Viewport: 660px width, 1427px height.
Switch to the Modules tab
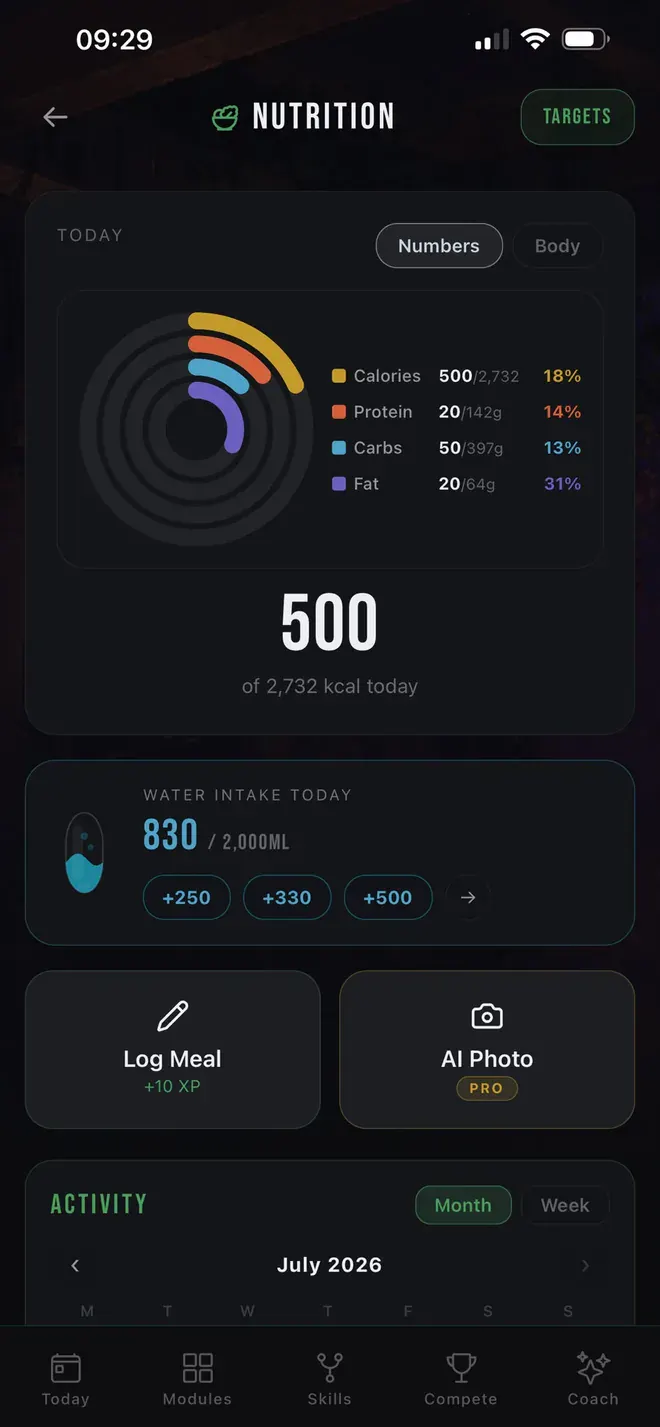pyautogui.click(x=197, y=1378)
